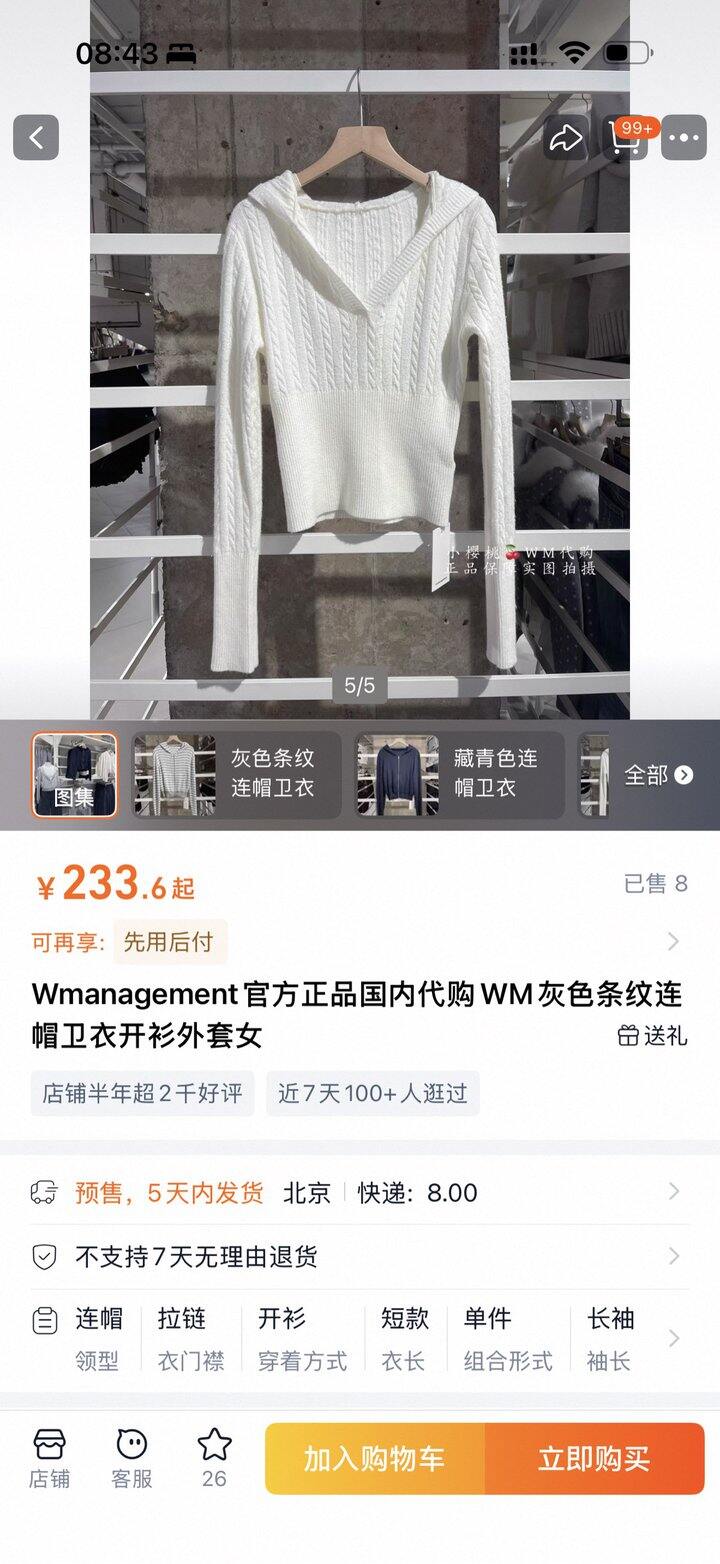
Task: Visit the 店铺 store page
Action: coord(49,1459)
